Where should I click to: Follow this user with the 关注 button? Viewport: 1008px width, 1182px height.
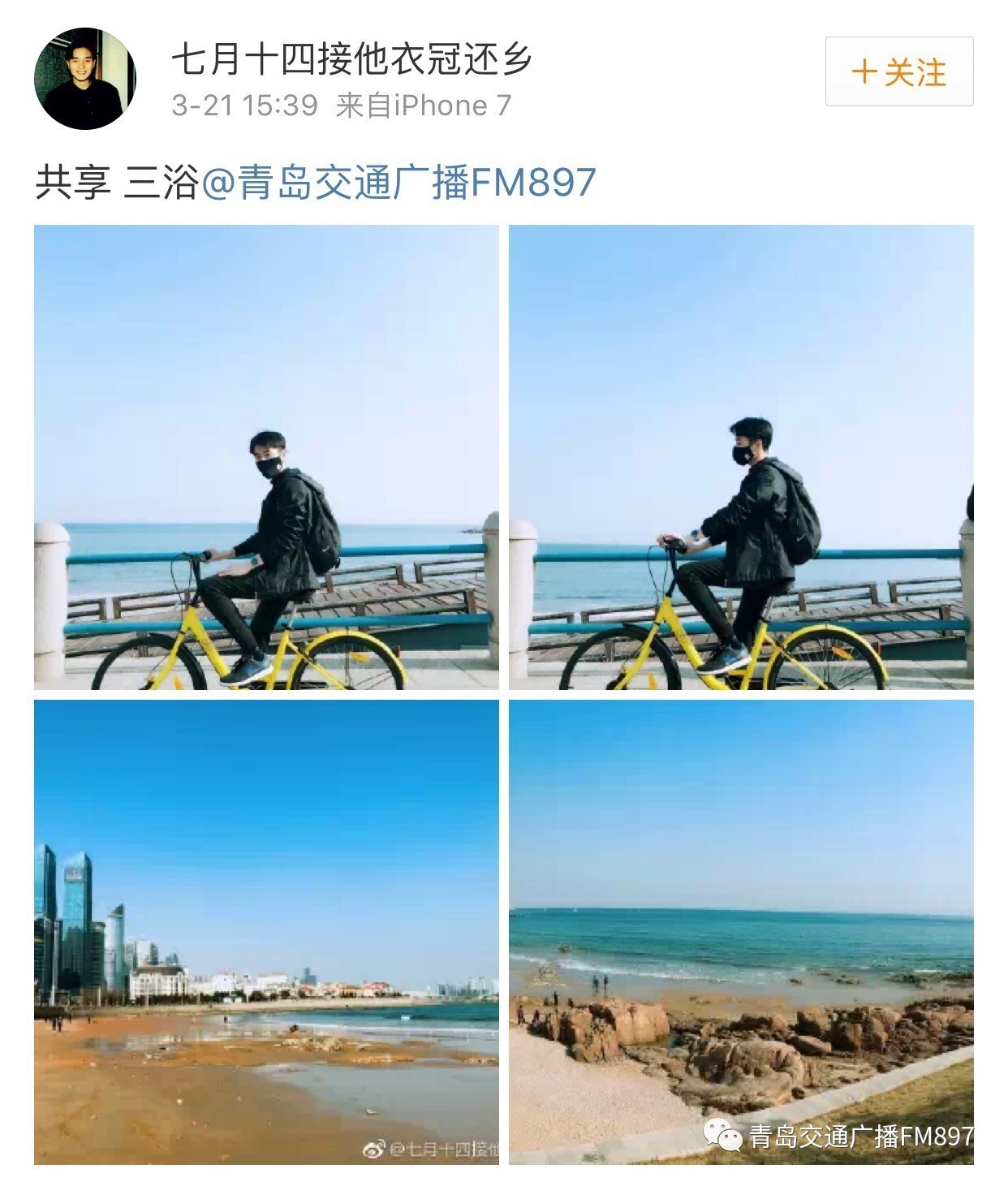[898, 71]
